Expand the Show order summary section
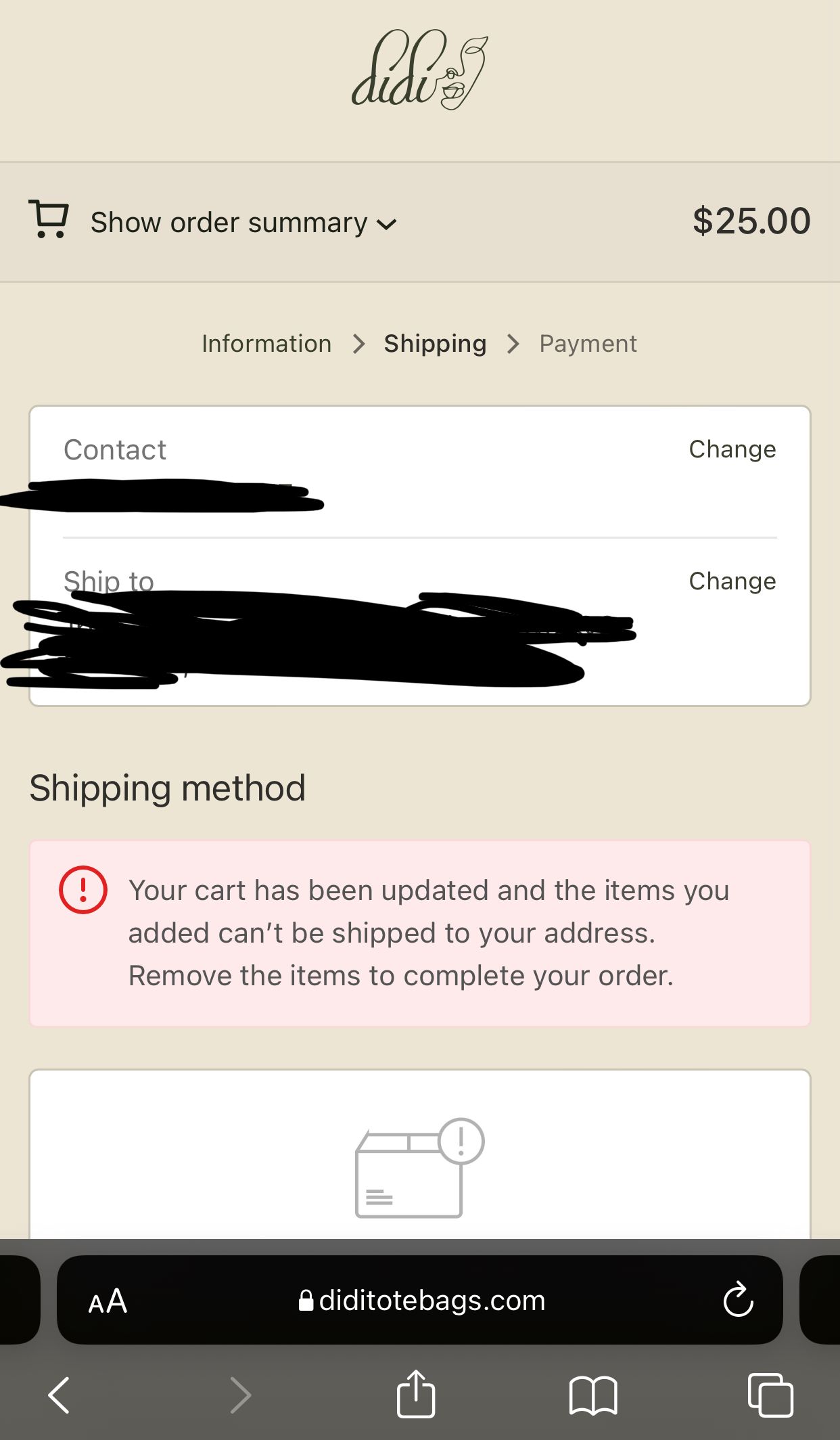The image size is (840, 1440). tap(230, 223)
